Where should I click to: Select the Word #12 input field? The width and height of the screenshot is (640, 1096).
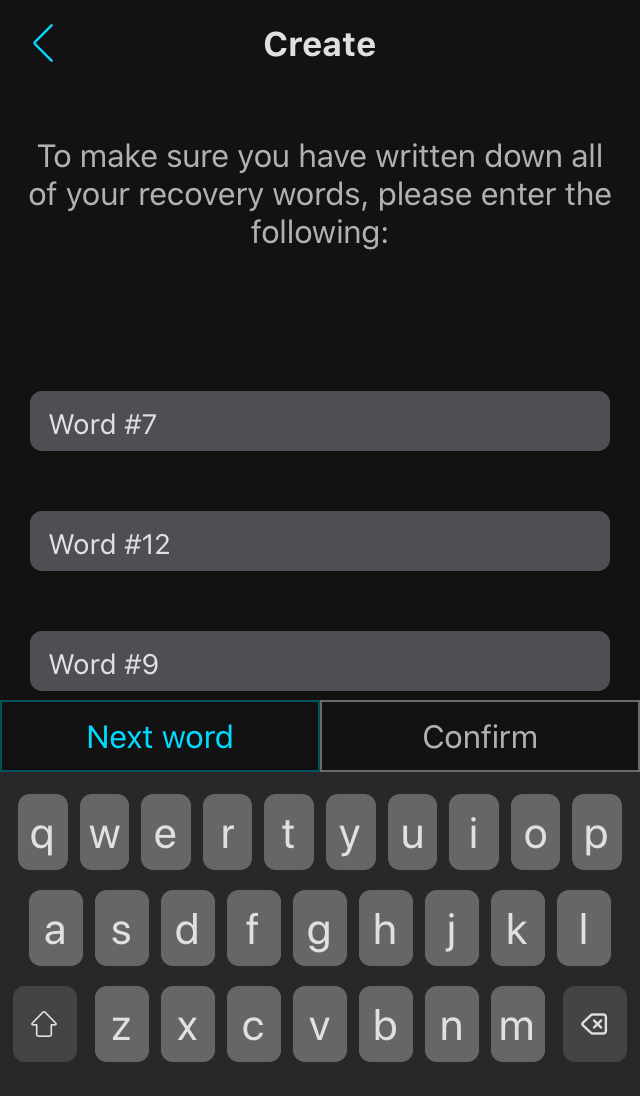(319, 541)
